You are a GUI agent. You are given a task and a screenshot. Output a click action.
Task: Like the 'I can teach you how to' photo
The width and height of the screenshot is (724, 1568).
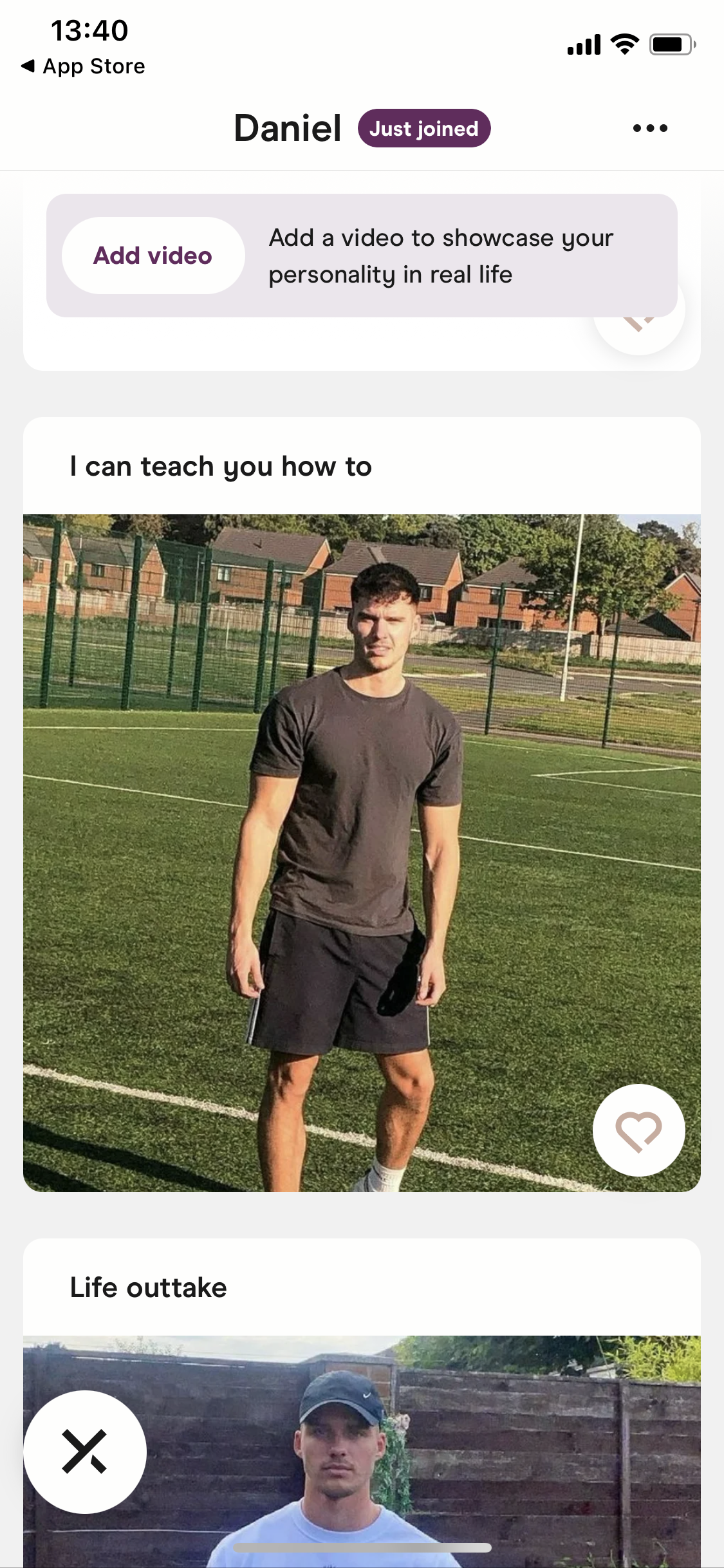point(638,1131)
